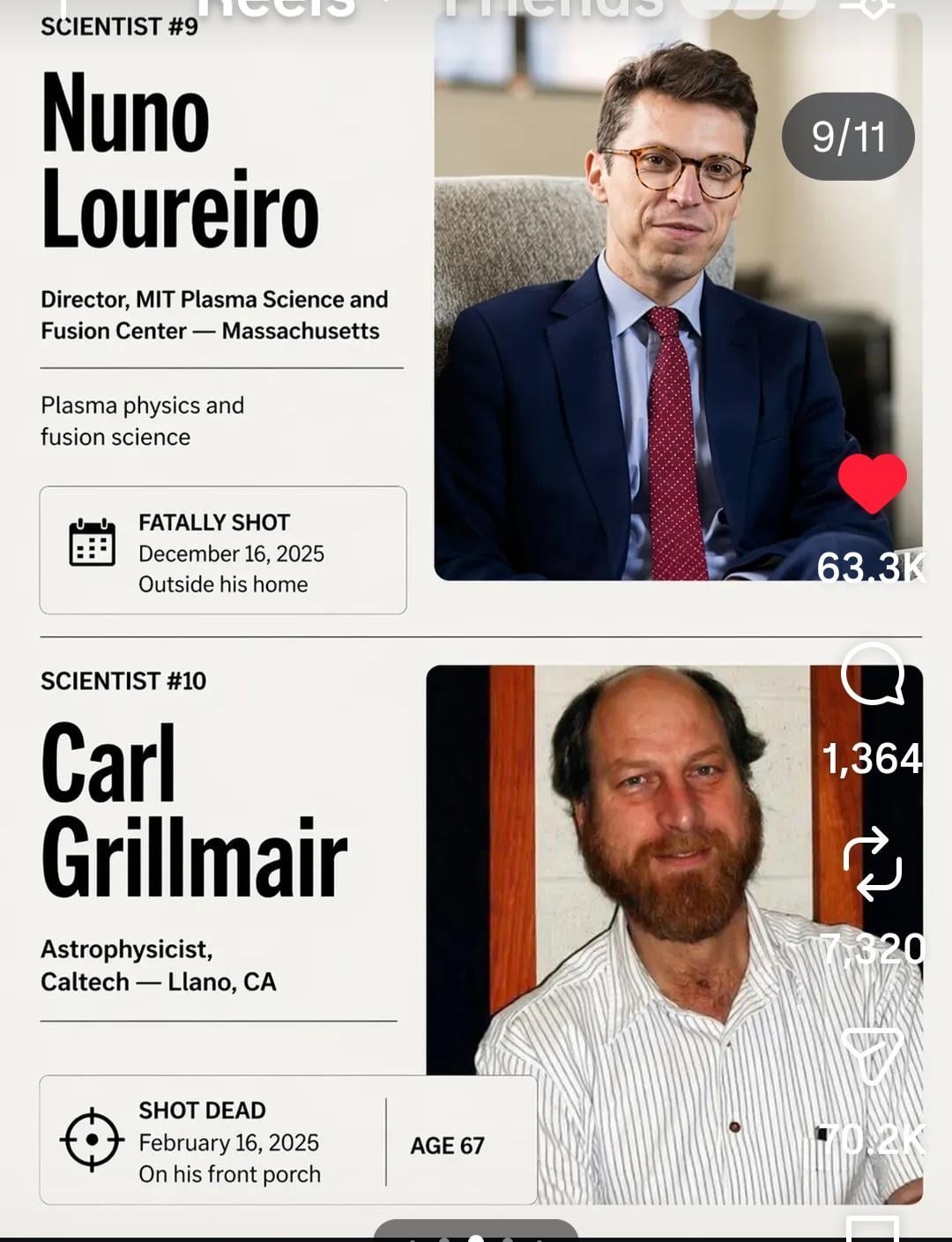Repost this reel with the arrows icon
Screen dimensions: 952x1242
coord(872,864)
